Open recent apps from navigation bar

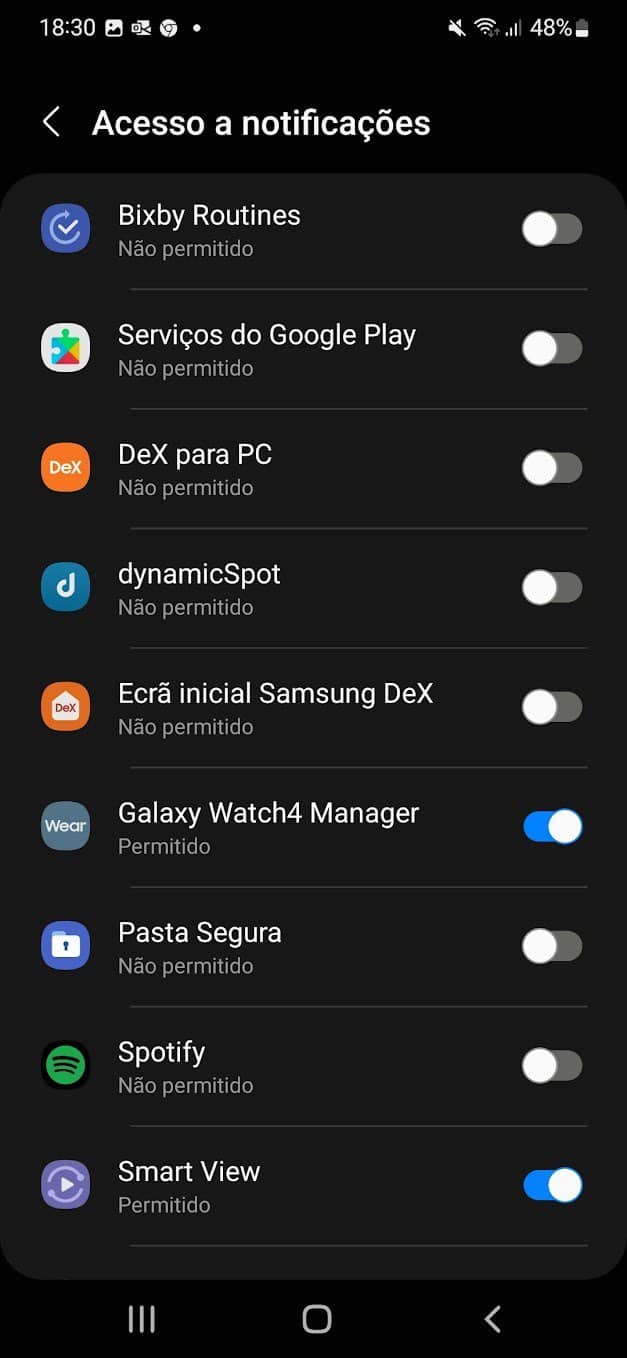coord(141,1319)
